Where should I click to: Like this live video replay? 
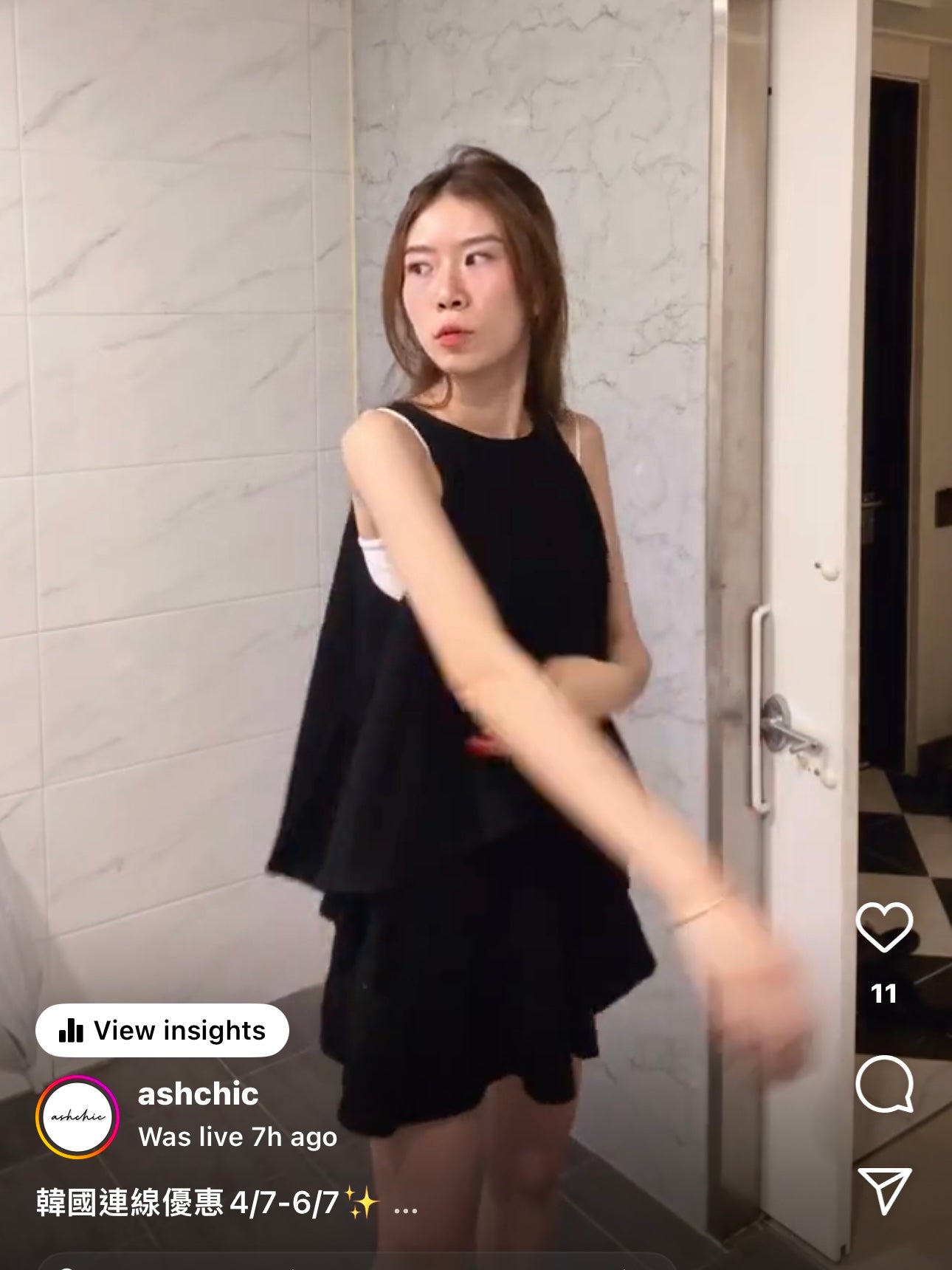883,927
